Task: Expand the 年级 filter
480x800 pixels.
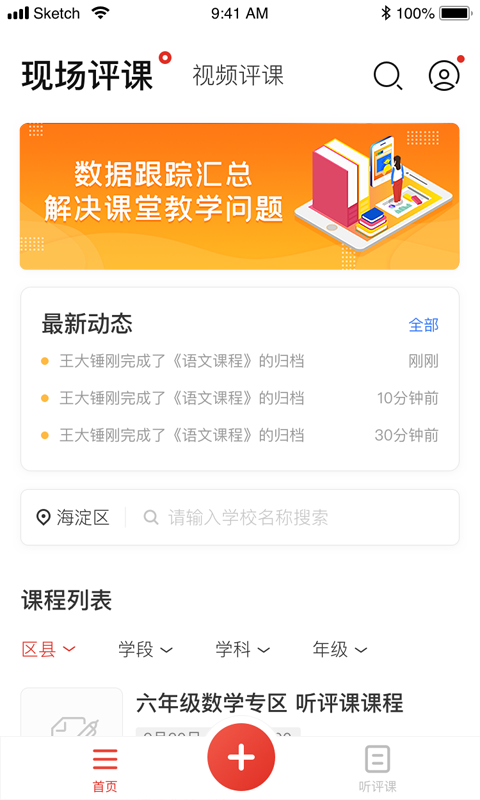Action: tap(340, 649)
